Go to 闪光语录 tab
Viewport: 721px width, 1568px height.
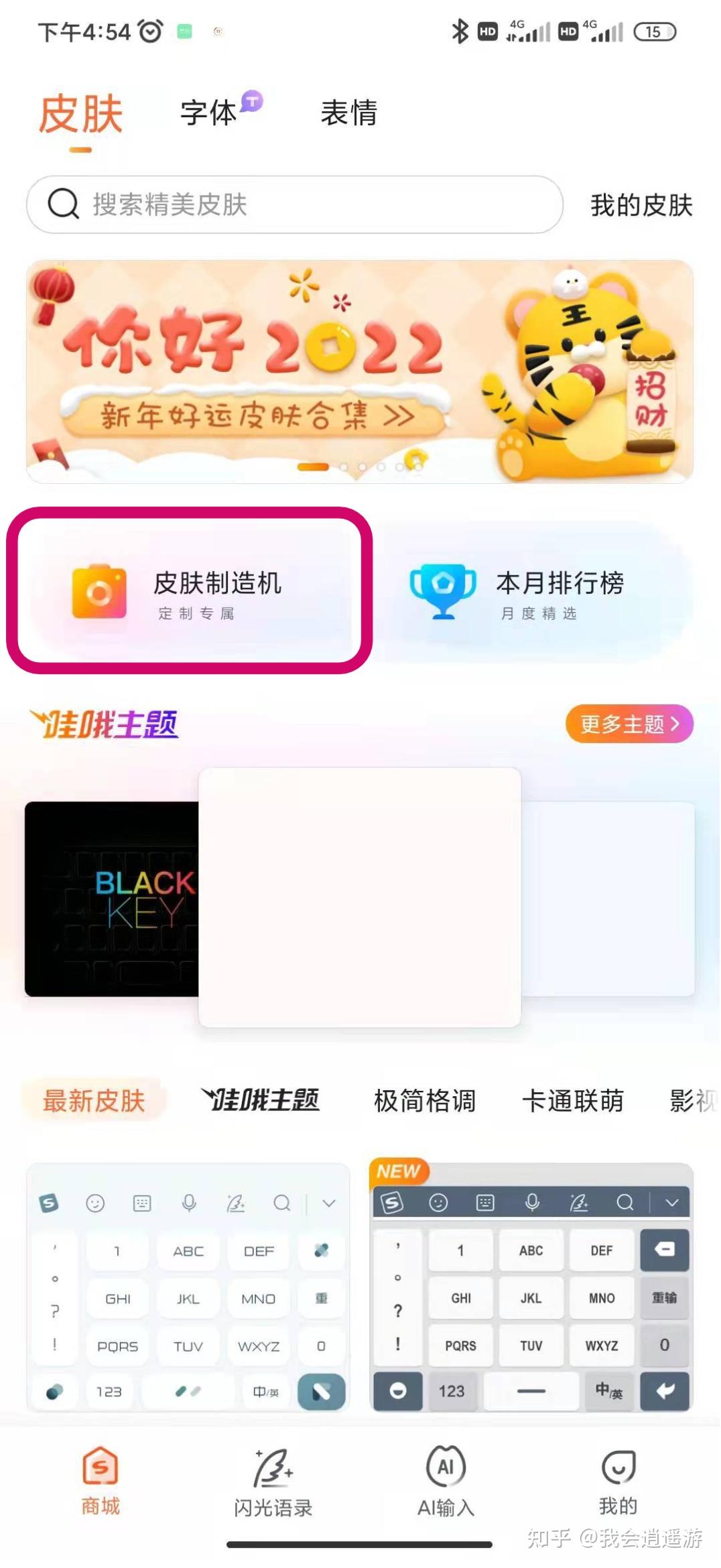pyautogui.click(x=273, y=1483)
